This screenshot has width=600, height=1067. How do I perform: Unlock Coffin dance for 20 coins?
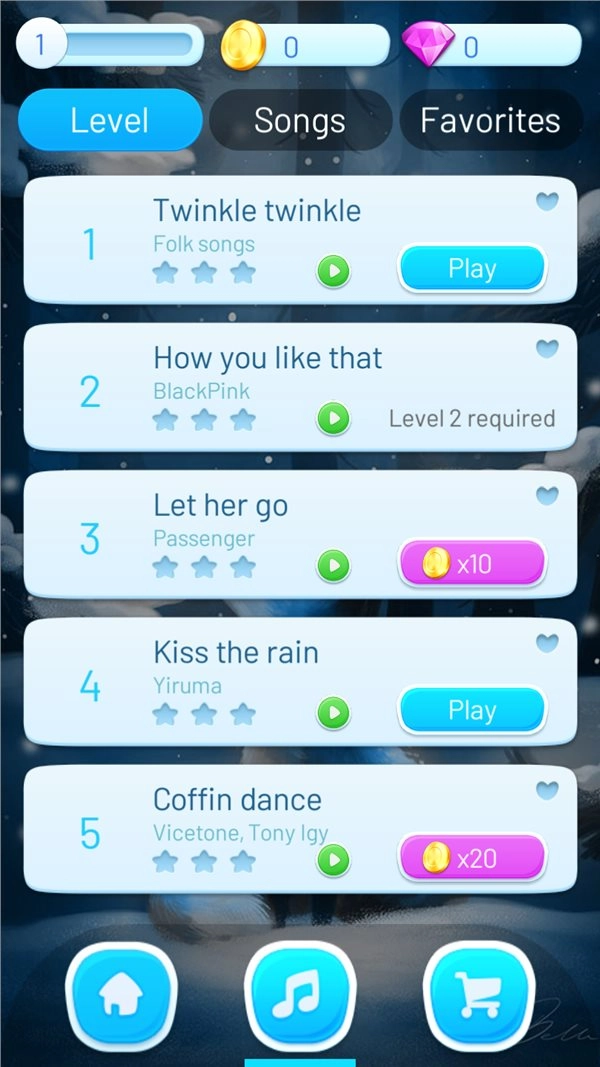472,858
